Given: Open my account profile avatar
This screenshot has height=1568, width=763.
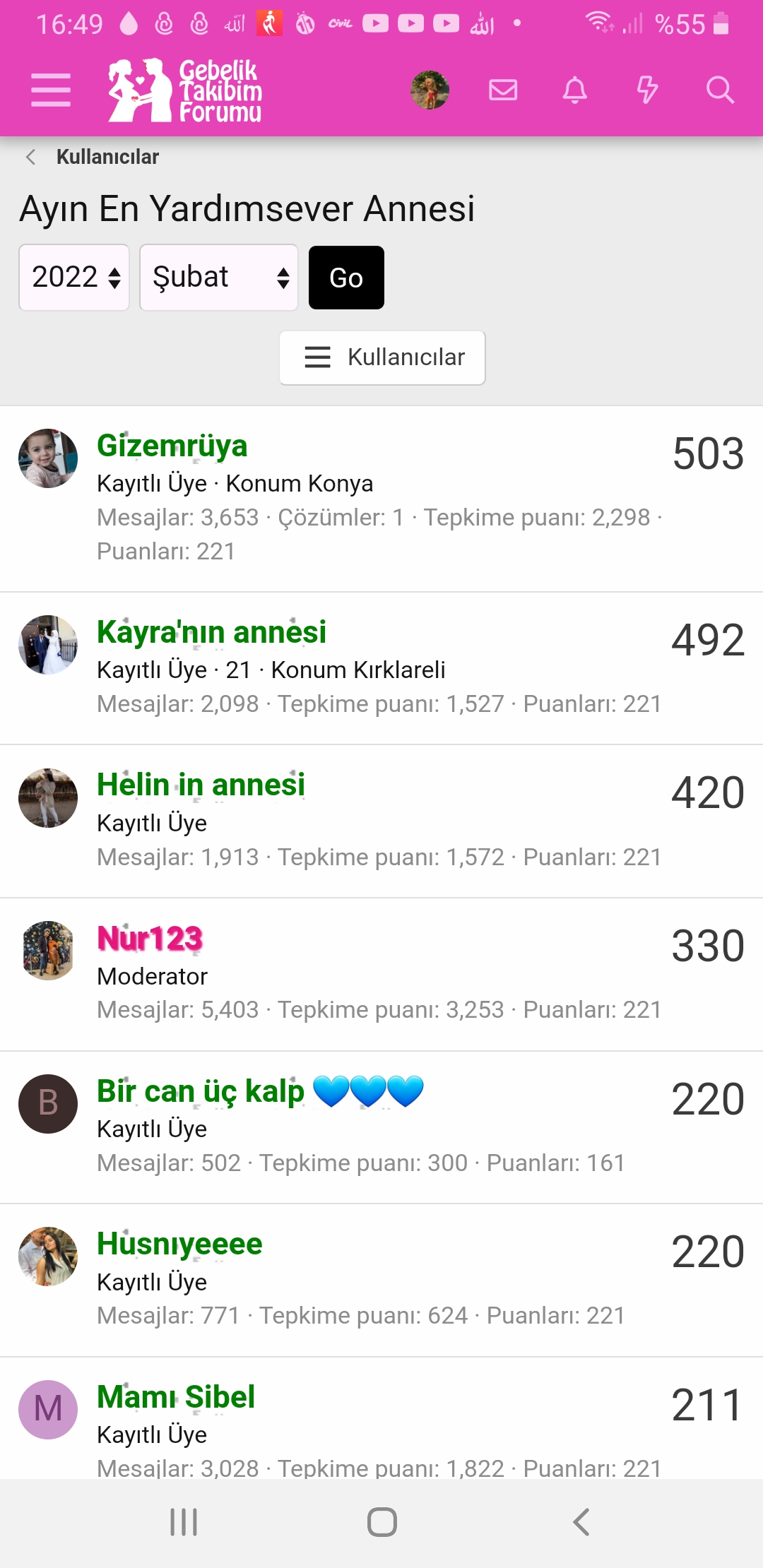Looking at the screenshot, I should pos(430,90).
